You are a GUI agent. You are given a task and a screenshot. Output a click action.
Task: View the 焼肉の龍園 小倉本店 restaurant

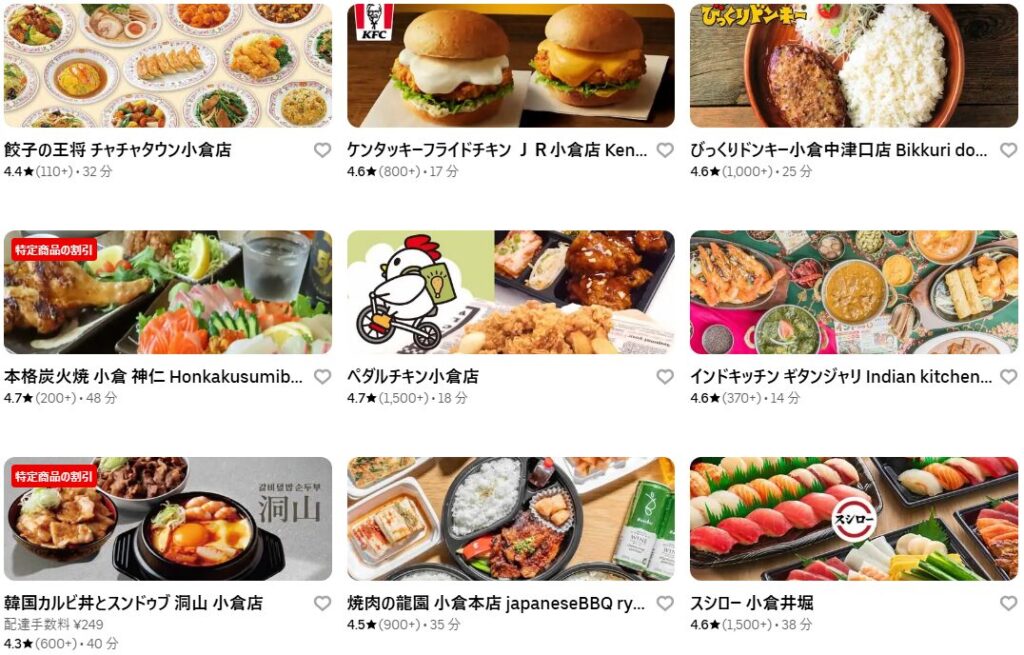click(x=510, y=520)
